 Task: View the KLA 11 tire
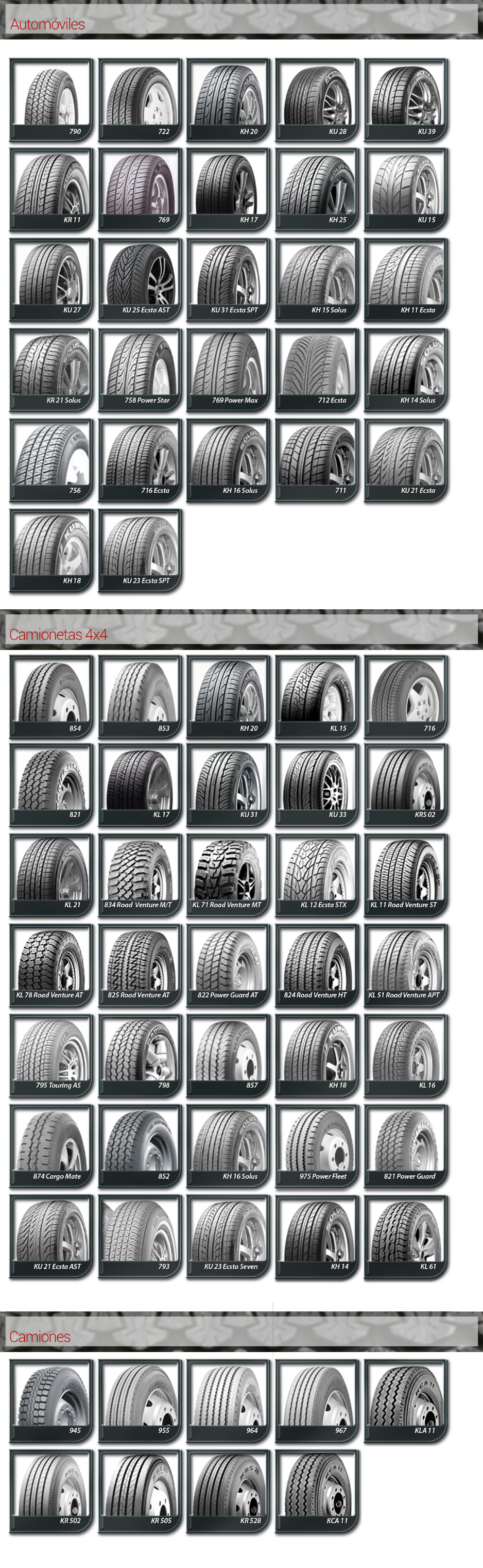click(406, 1399)
